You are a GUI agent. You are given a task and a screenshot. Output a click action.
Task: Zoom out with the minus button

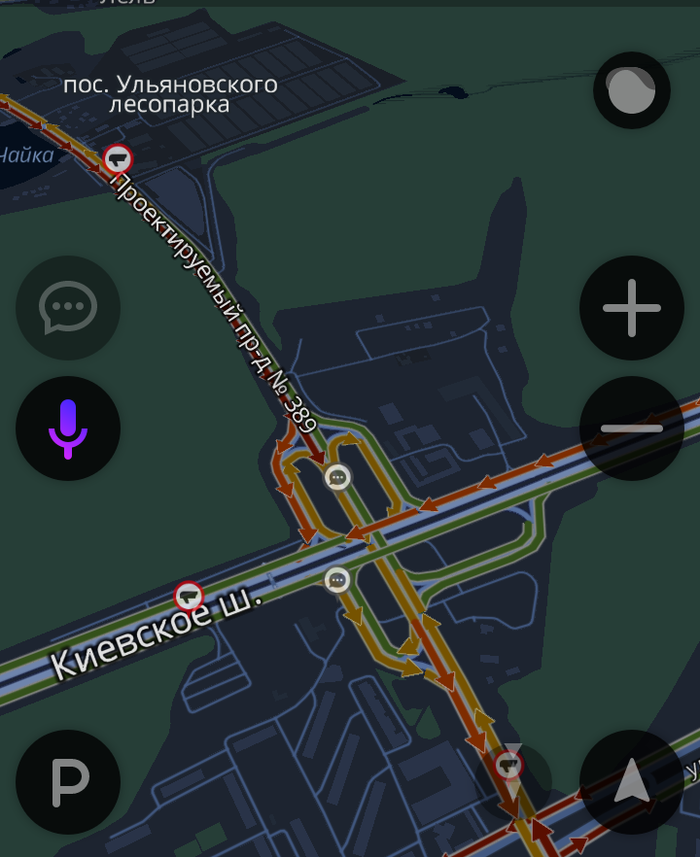click(631, 428)
